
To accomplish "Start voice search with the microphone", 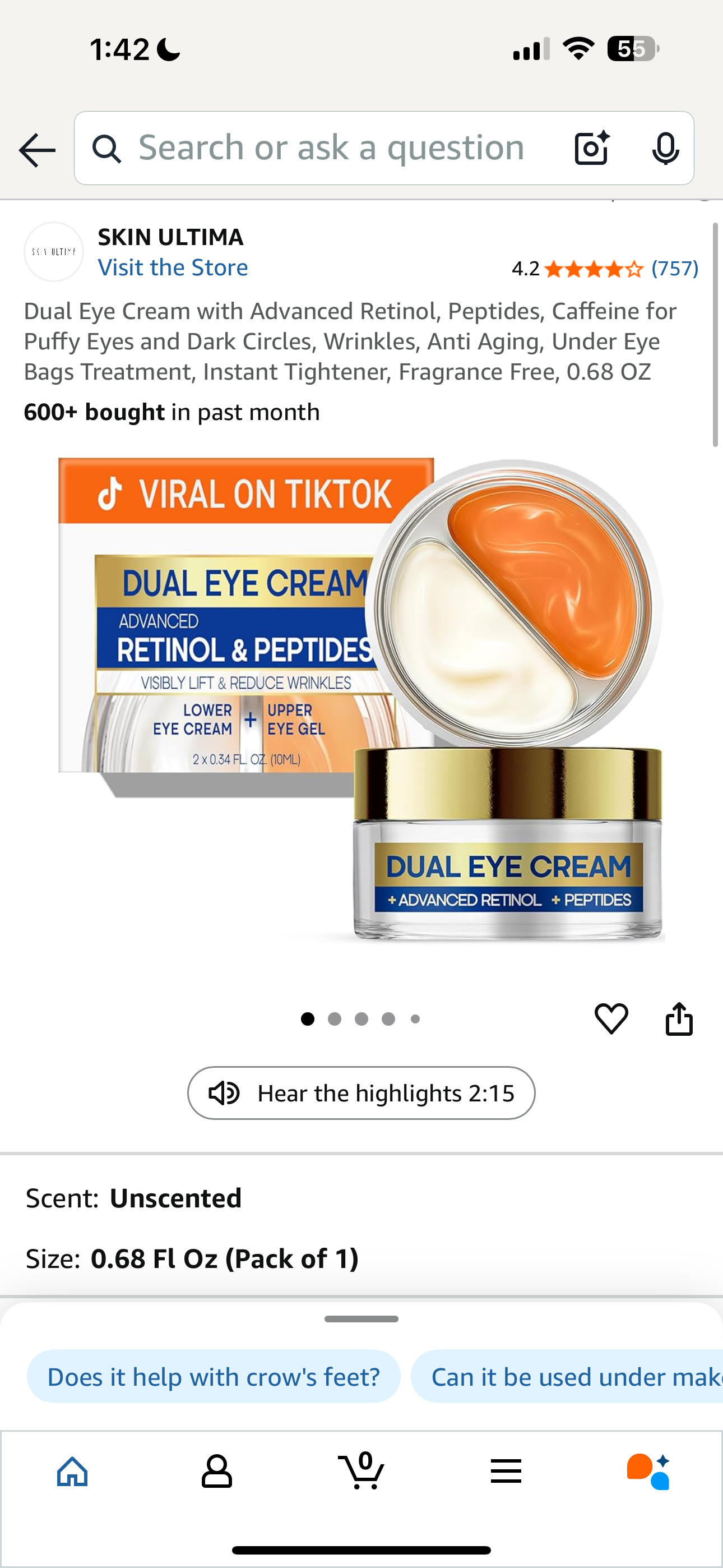I will [x=665, y=148].
